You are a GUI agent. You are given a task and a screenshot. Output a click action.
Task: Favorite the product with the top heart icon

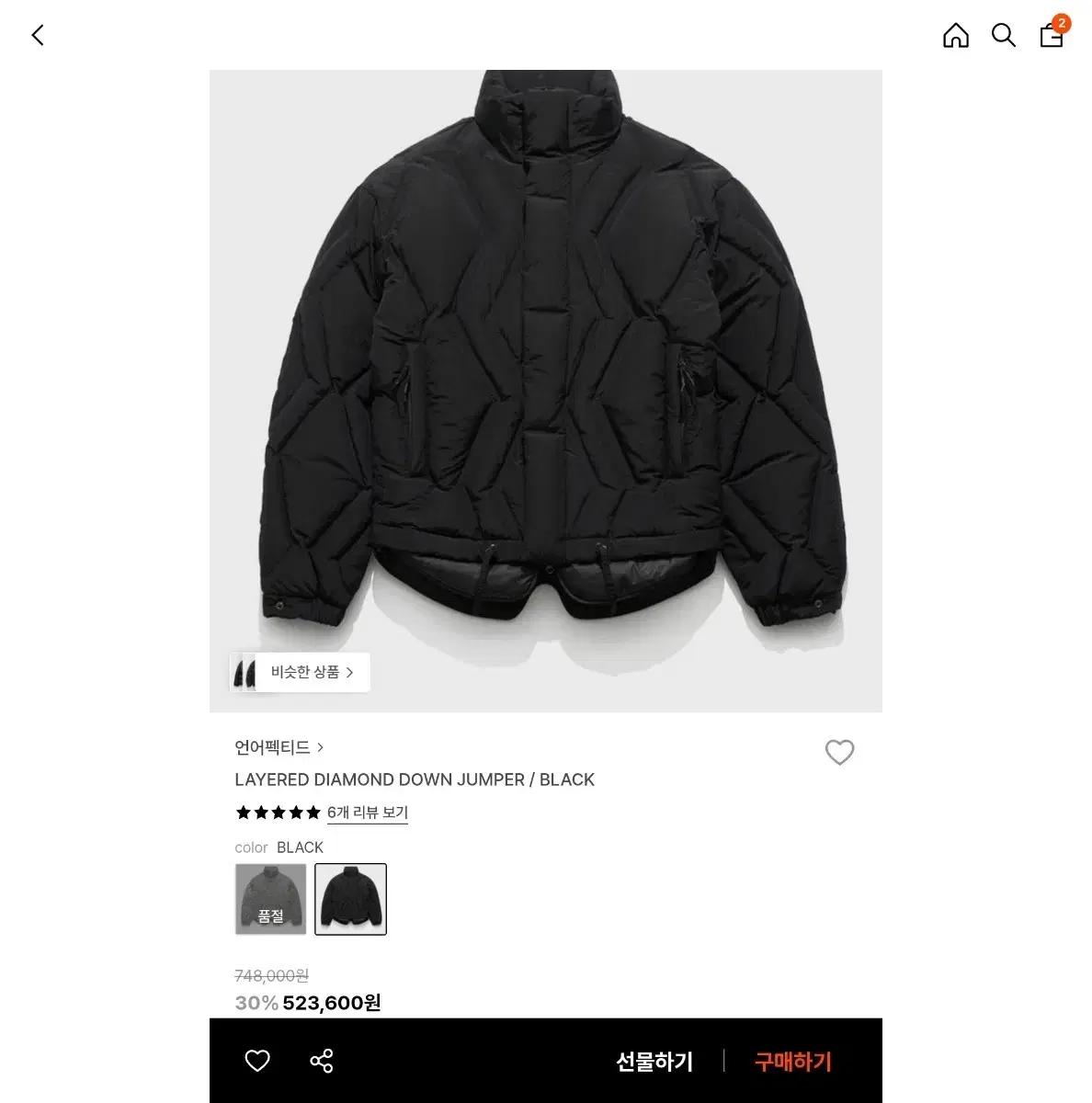pyautogui.click(x=840, y=753)
